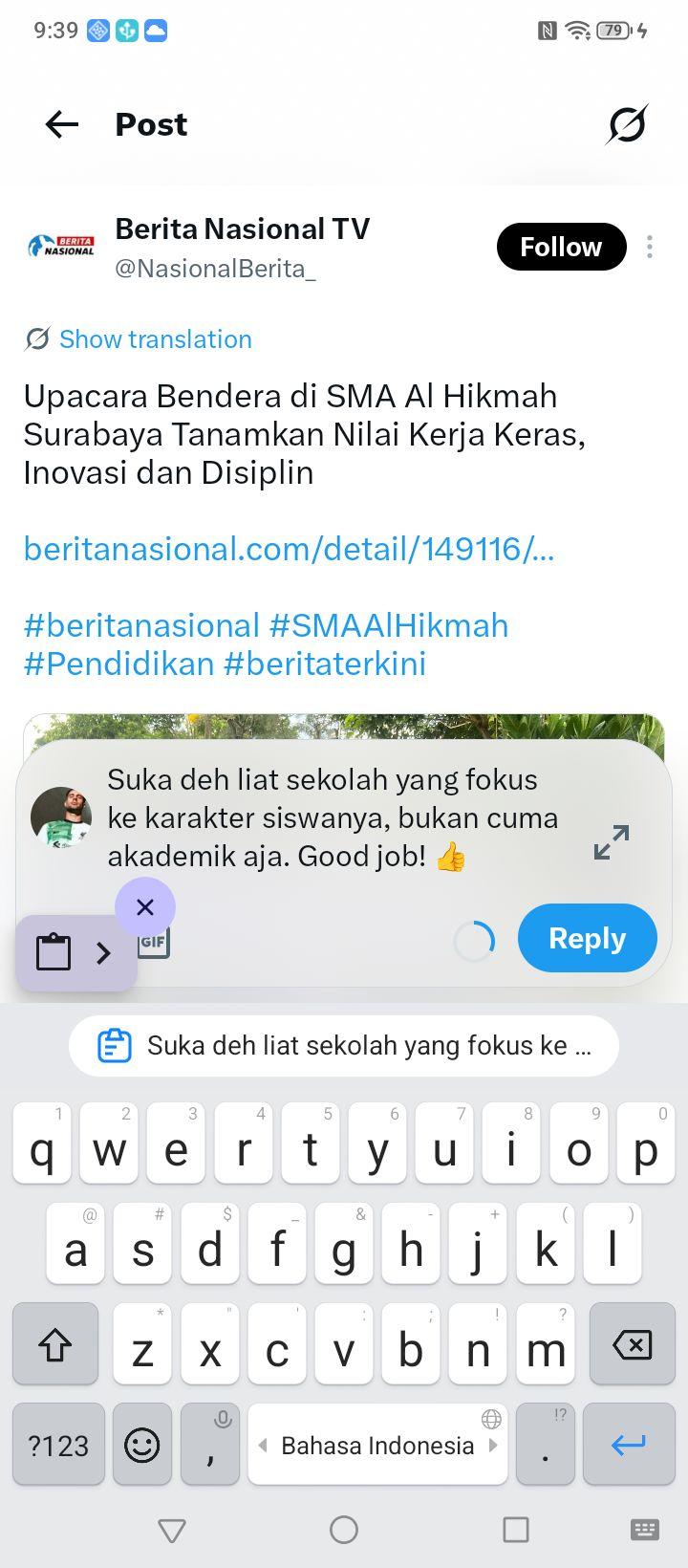Expand the reply composer to full screen

pos(612,842)
